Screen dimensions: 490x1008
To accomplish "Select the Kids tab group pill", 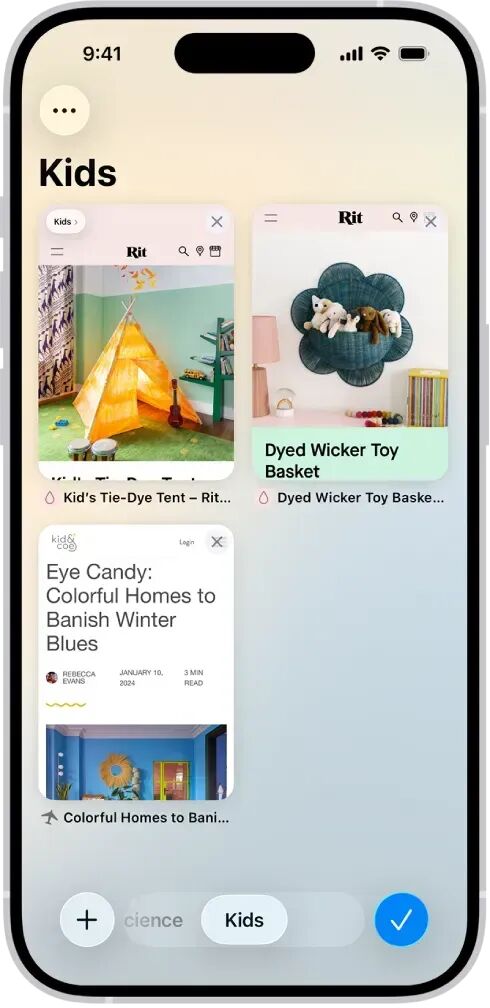I will (244, 920).
